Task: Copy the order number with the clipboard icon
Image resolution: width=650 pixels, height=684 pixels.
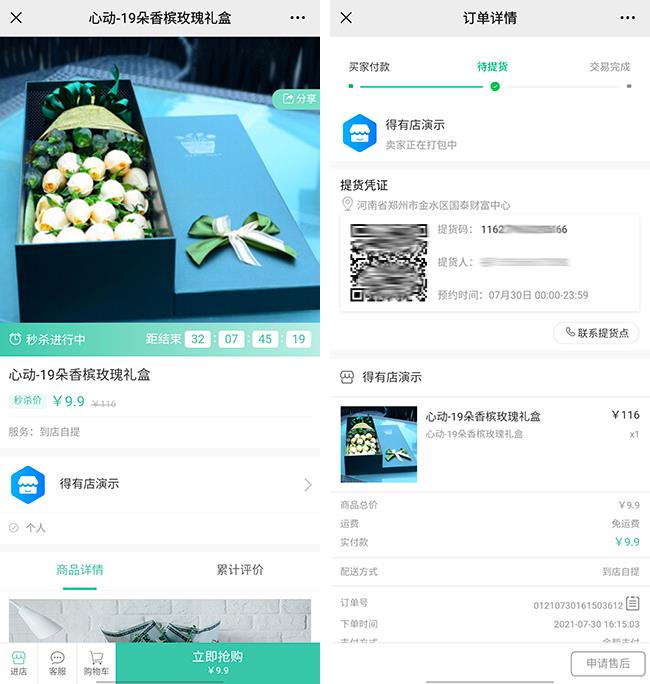Action: pyautogui.click(x=632, y=604)
